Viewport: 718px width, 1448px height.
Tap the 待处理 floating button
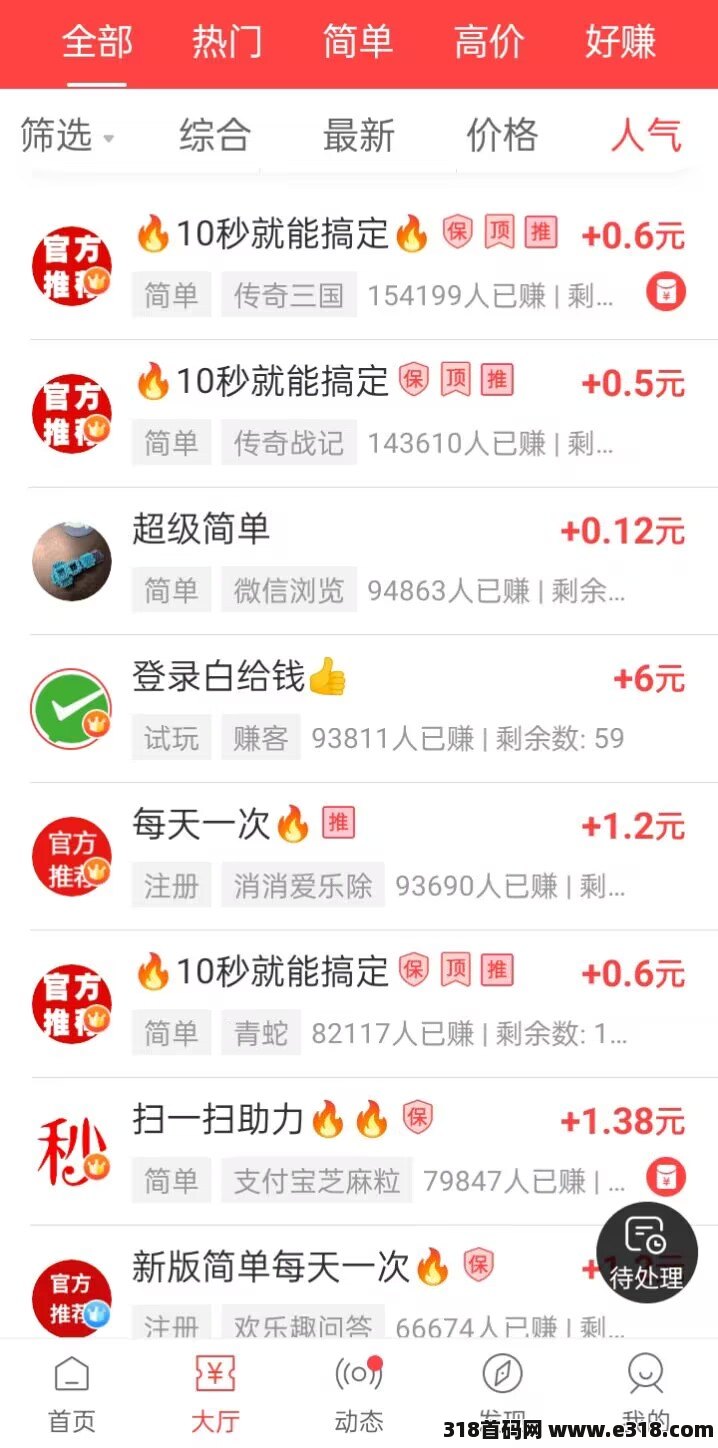[647, 1252]
